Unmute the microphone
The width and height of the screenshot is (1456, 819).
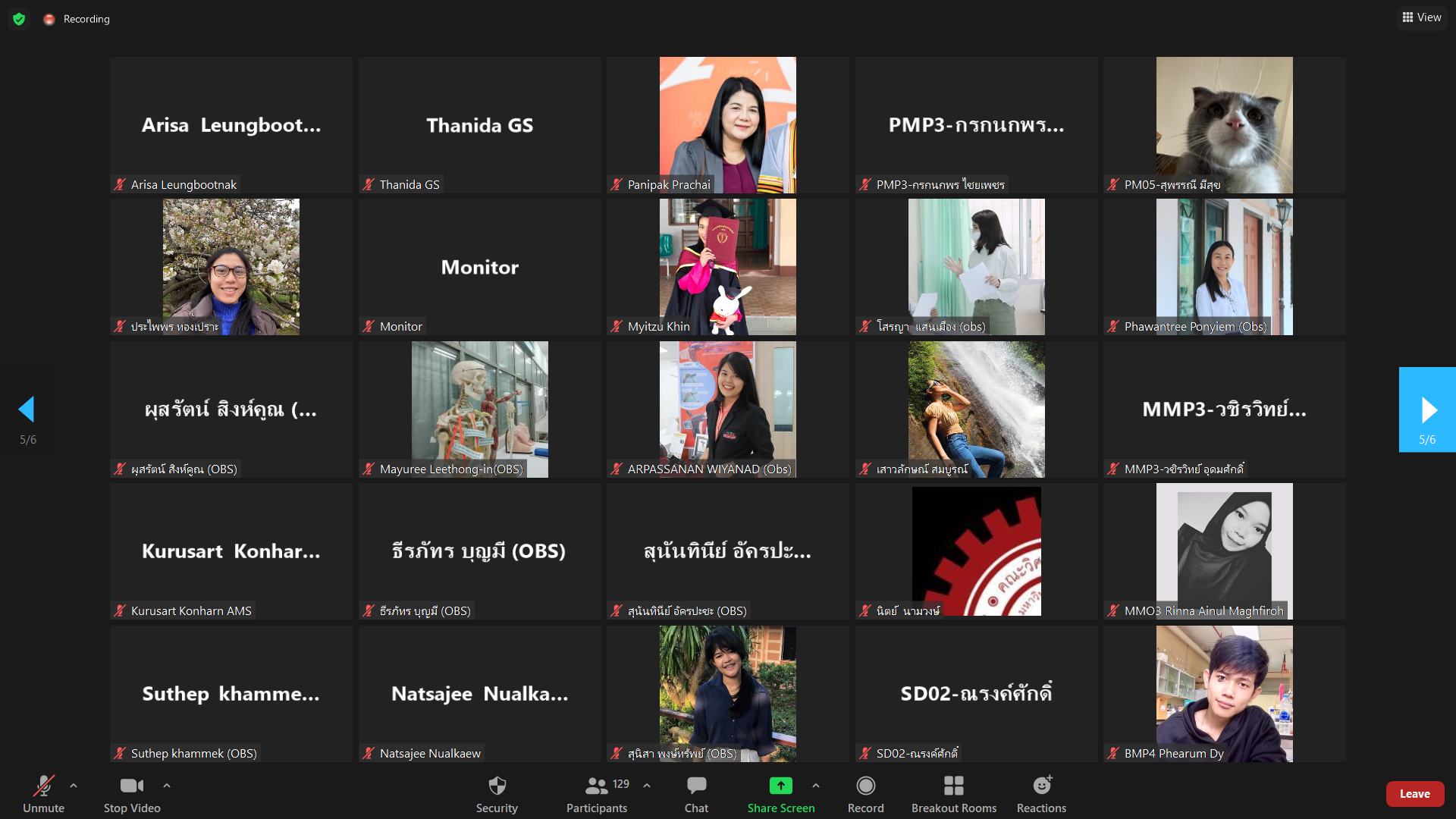point(43,793)
